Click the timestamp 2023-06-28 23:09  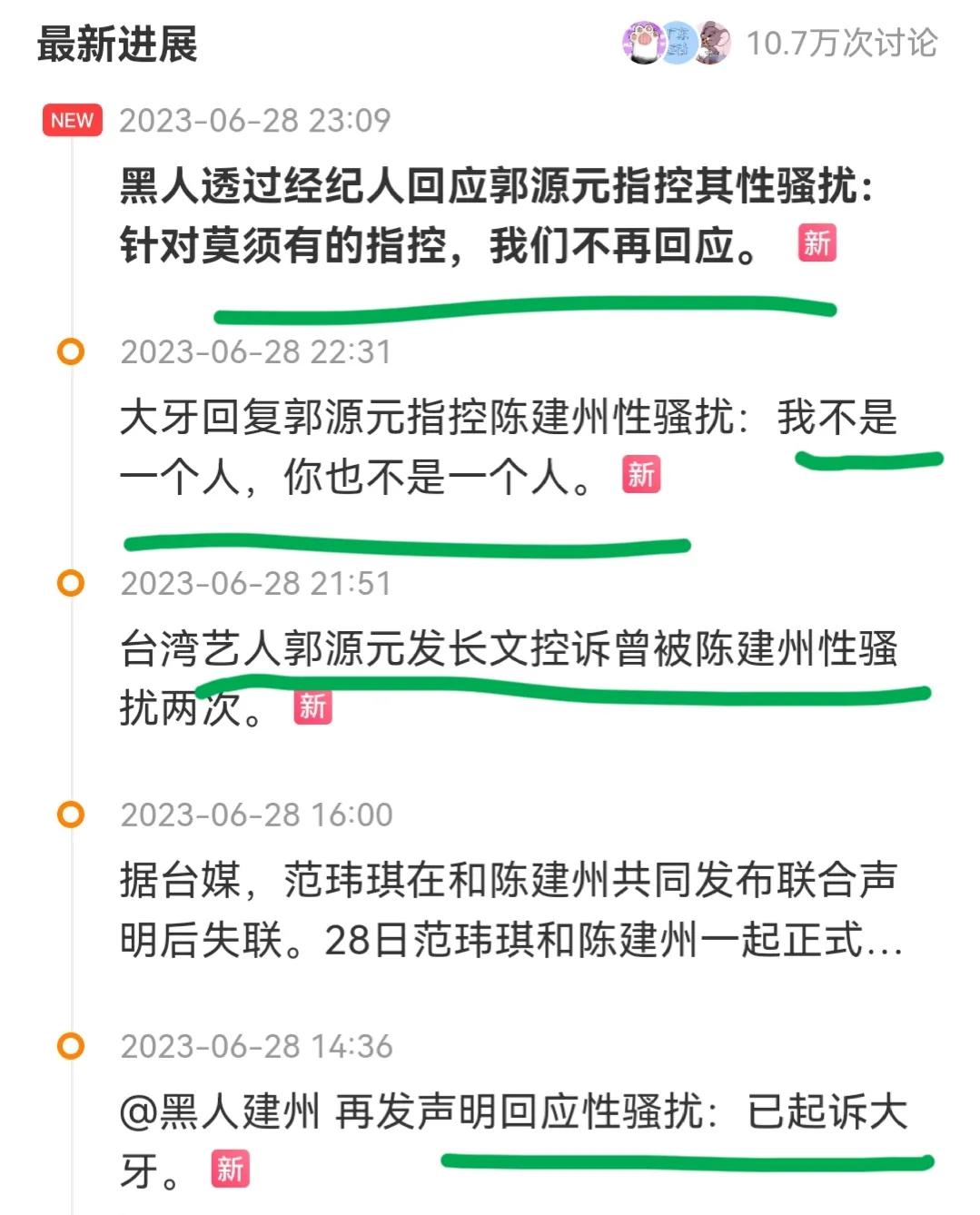(x=257, y=119)
